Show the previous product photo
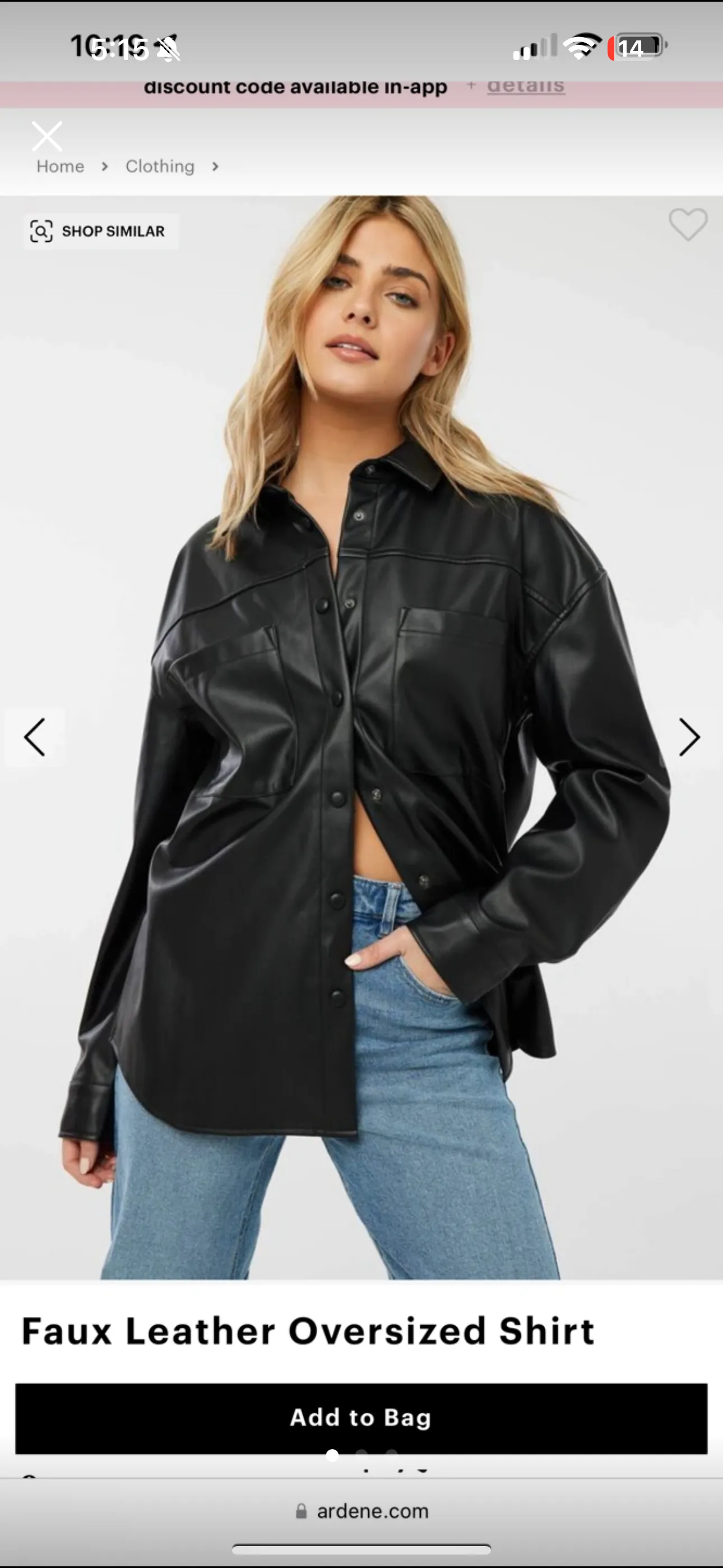This screenshot has height=1568, width=723. [35, 737]
